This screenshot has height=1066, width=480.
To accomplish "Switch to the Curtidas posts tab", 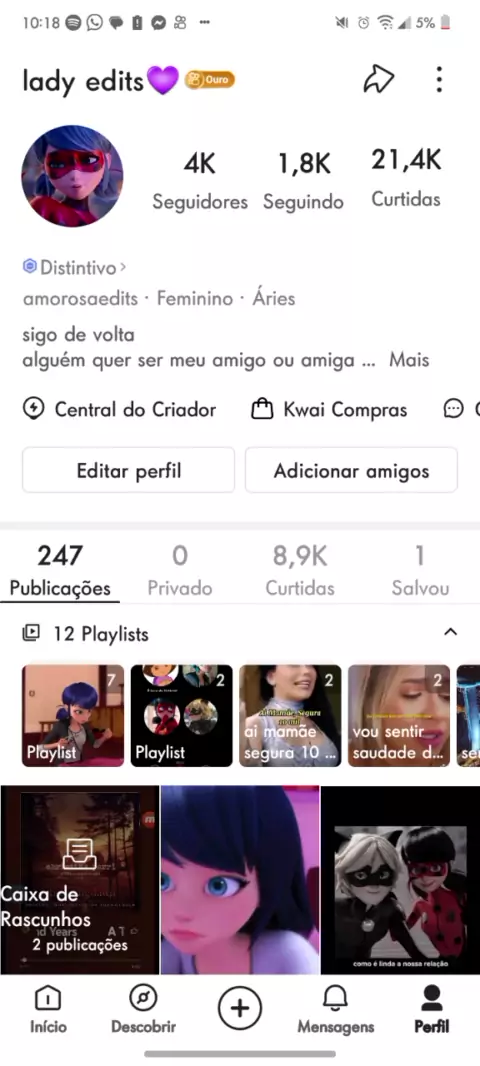I will [300, 571].
